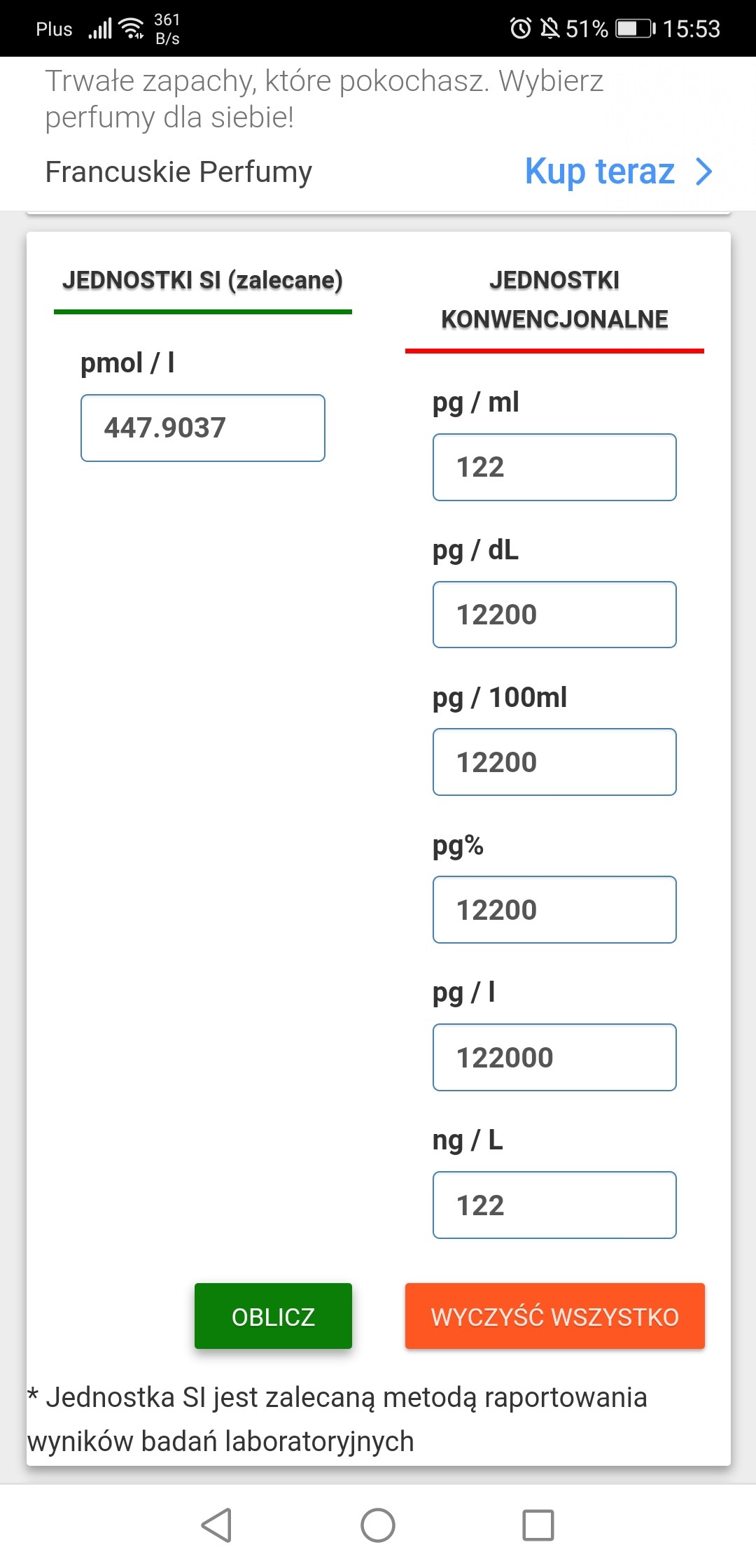Tap the green OBLICZ button
Viewport: 756px width, 1568px height.
click(273, 1316)
